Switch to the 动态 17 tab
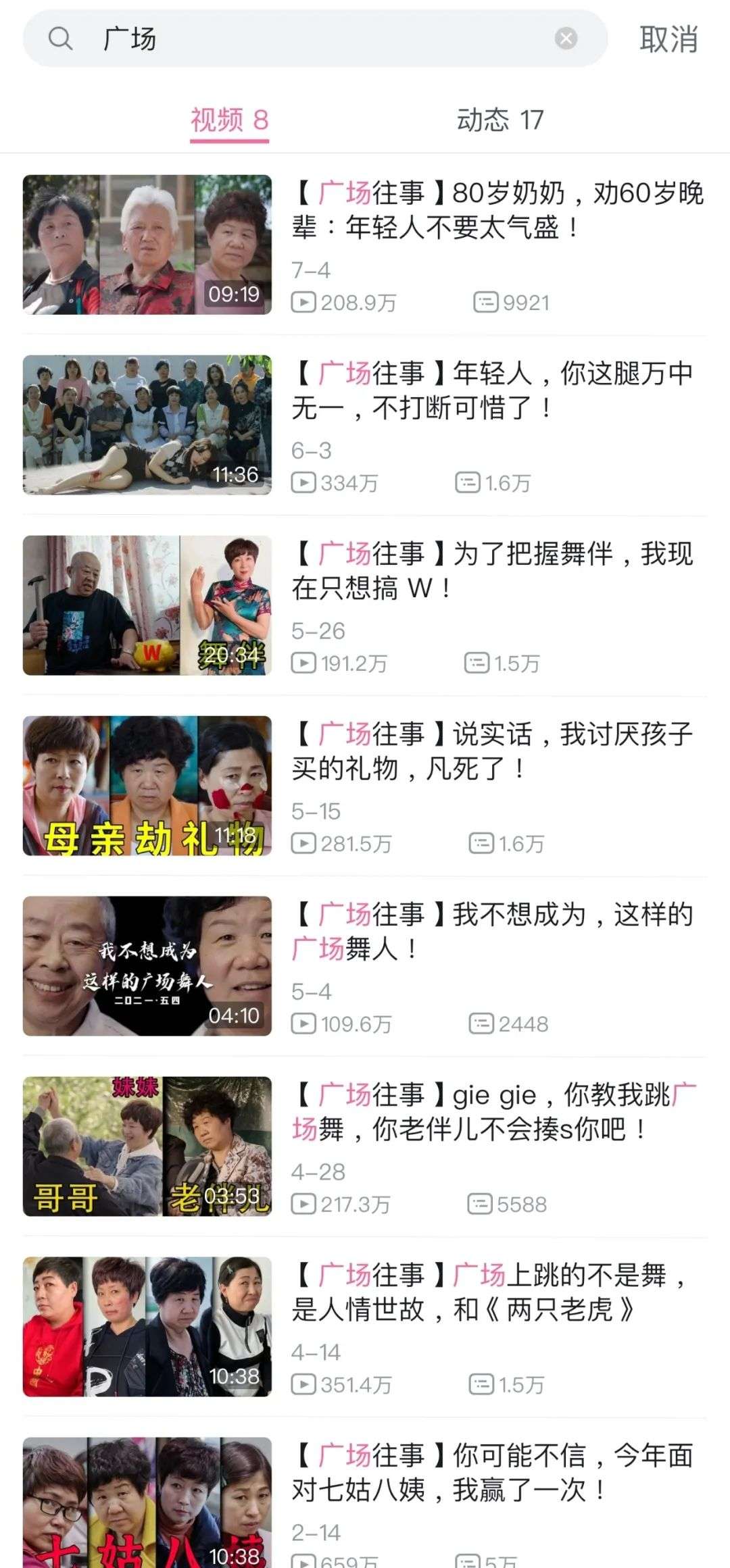The height and width of the screenshot is (1568, 730). point(500,120)
